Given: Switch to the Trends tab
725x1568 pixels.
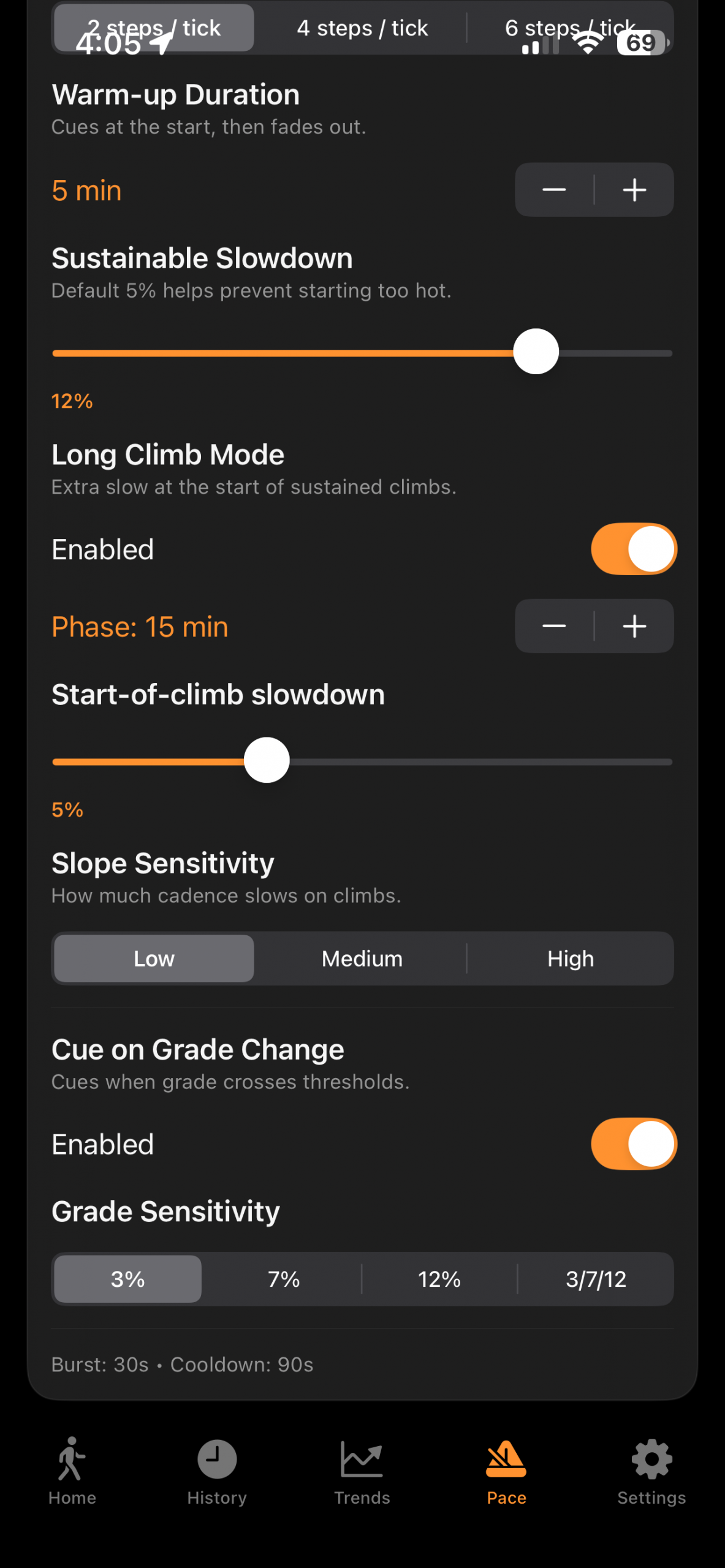Looking at the screenshot, I should tap(362, 1471).
